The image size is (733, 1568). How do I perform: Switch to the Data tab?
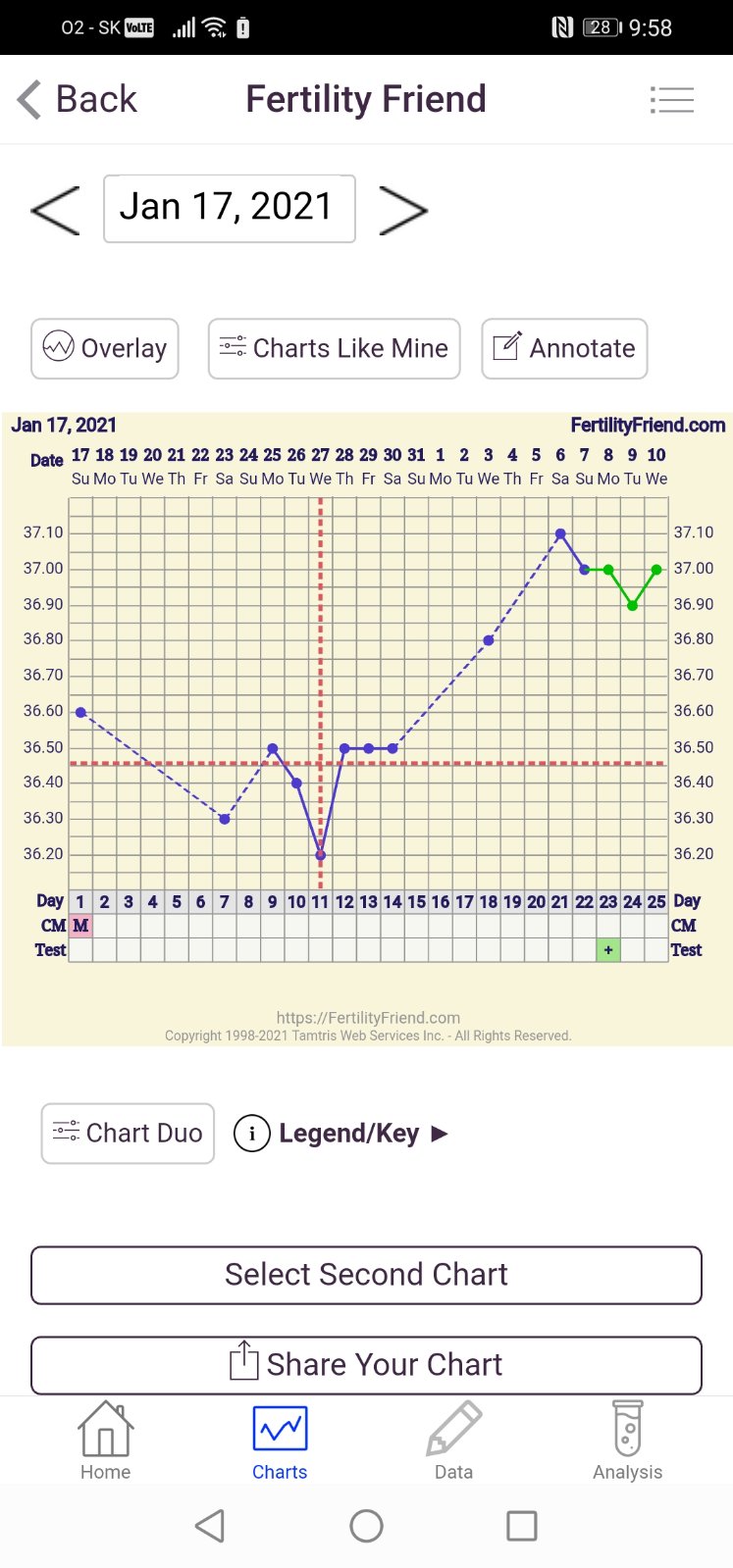(453, 1440)
